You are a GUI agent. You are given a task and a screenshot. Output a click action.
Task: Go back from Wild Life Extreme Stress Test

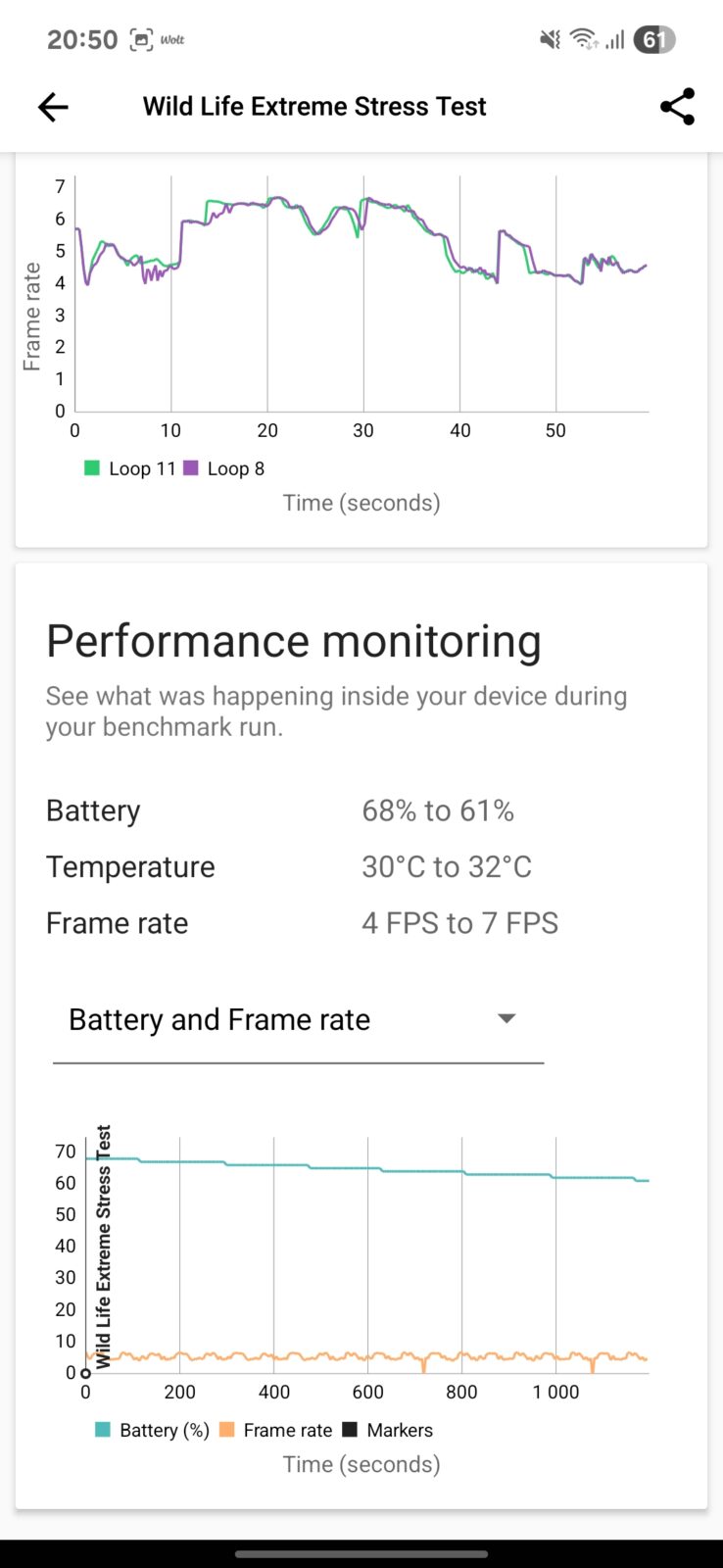(53, 107)
